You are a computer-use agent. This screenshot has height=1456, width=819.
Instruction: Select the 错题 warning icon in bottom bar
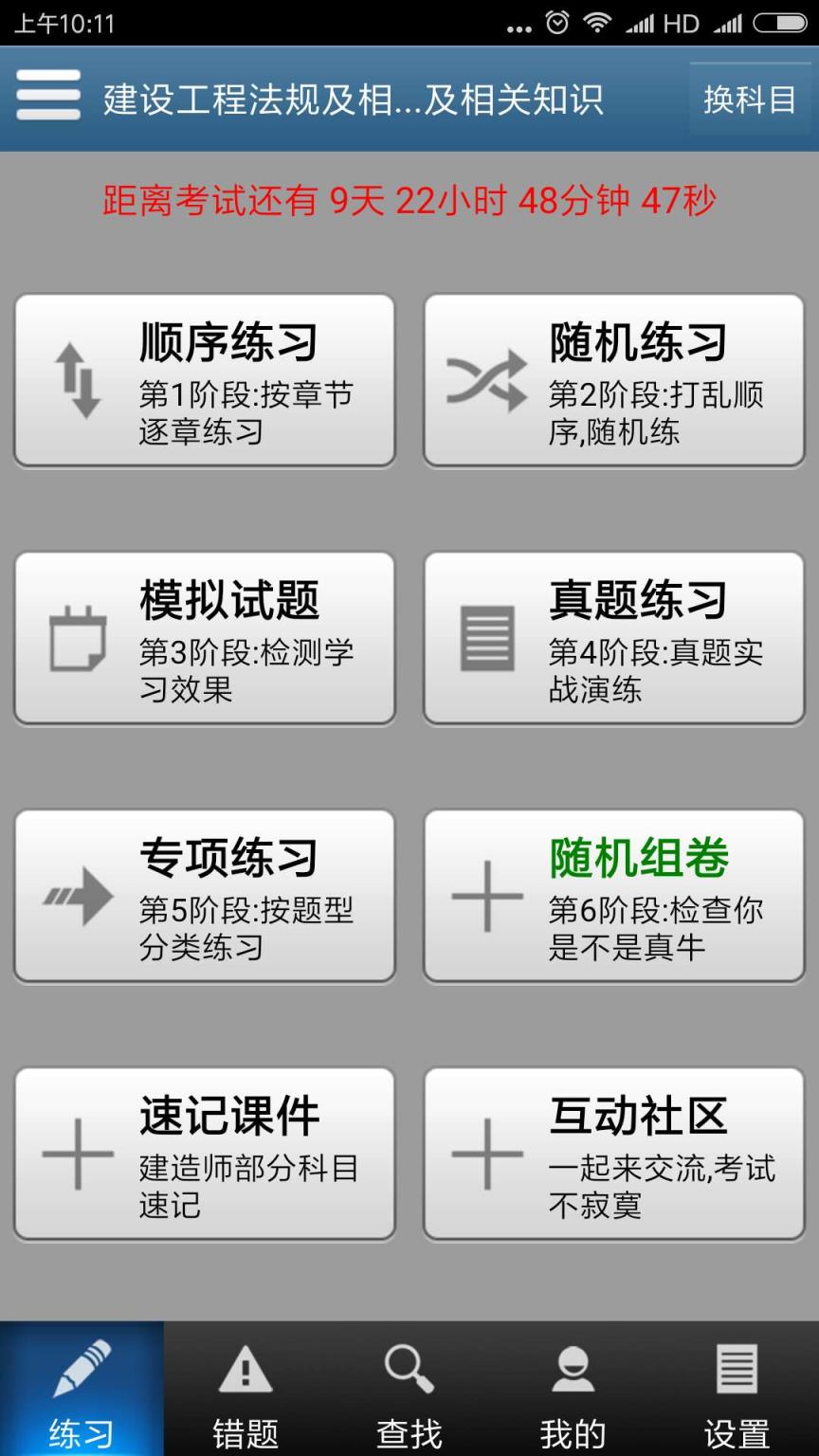pyautogui.click(x=245, y=1368)
